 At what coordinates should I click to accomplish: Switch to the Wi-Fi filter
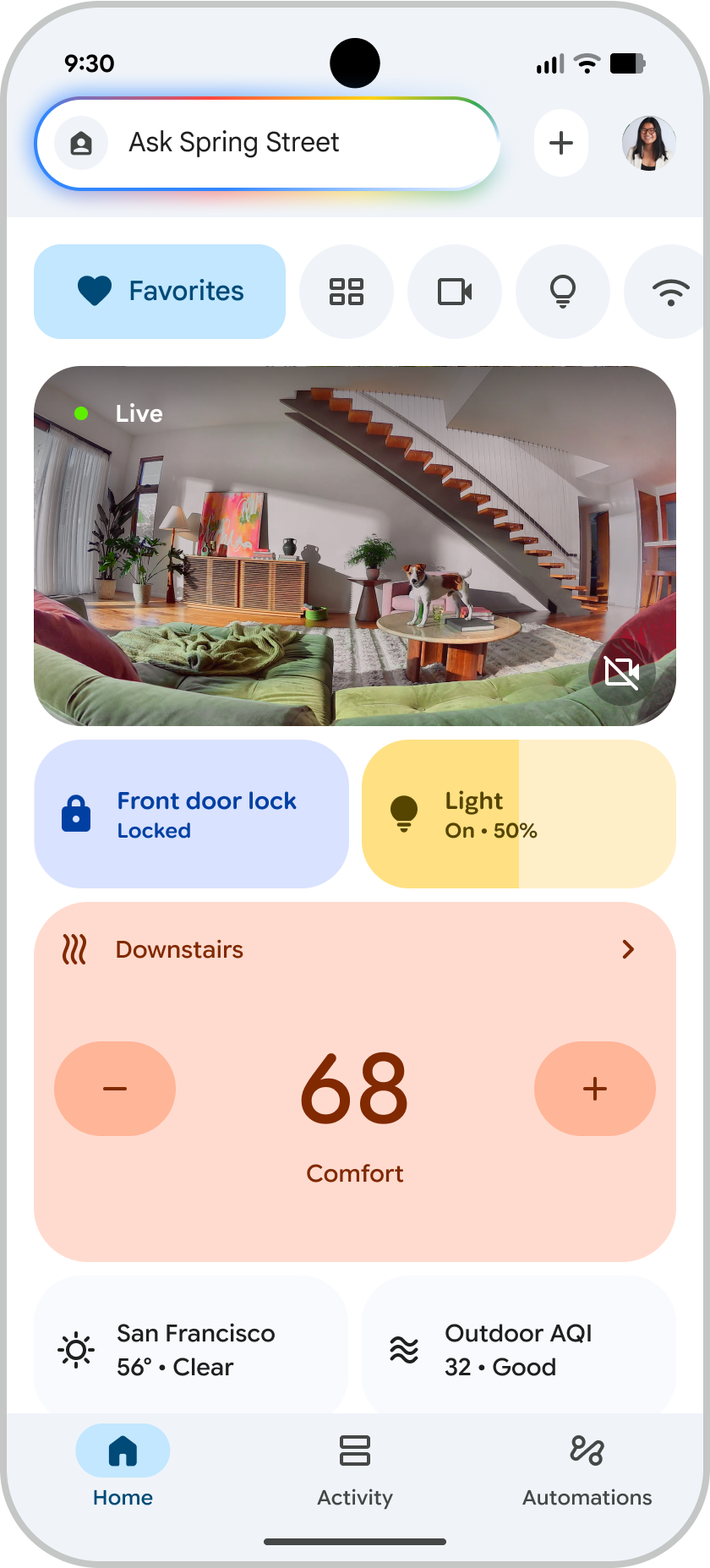(669, 292)
